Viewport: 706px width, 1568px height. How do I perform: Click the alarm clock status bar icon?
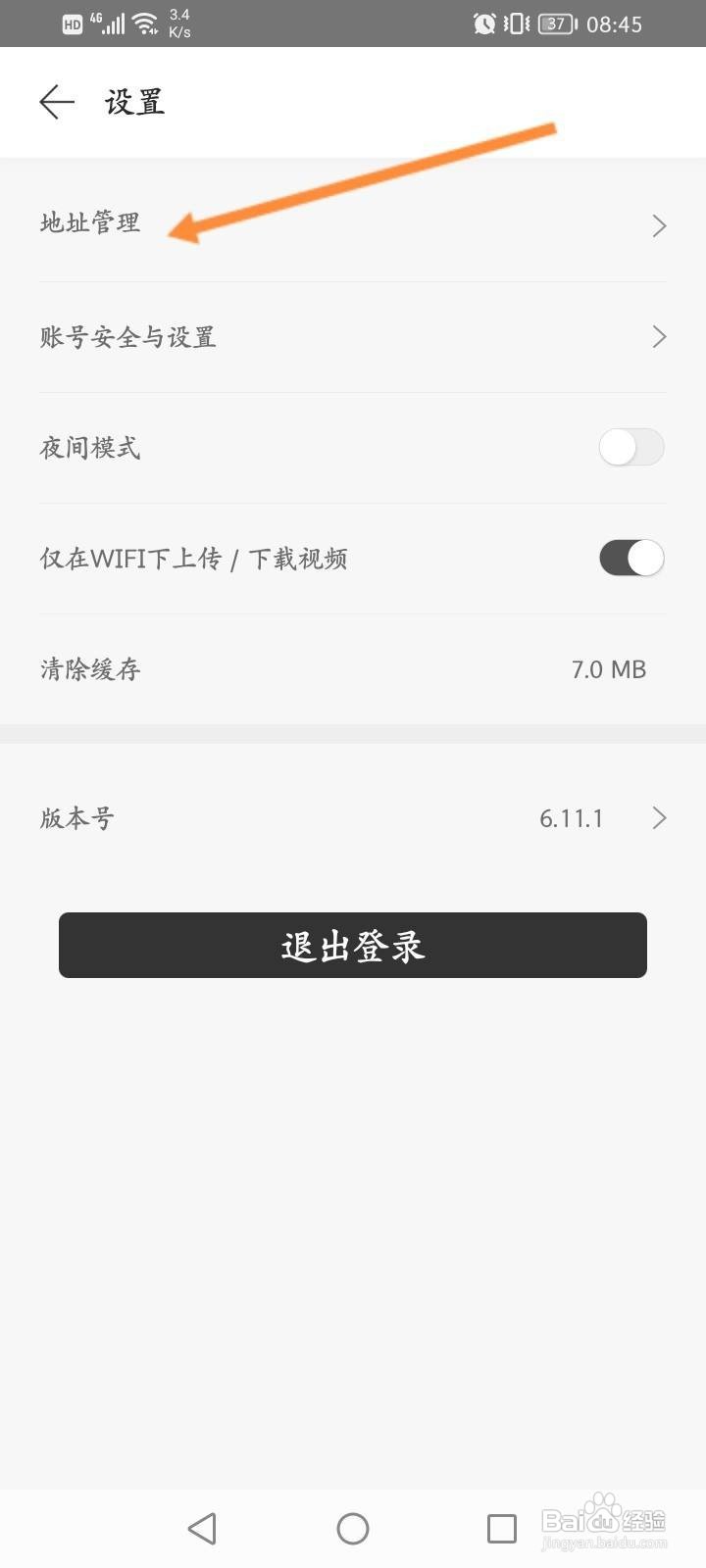[x=484, y=24]
